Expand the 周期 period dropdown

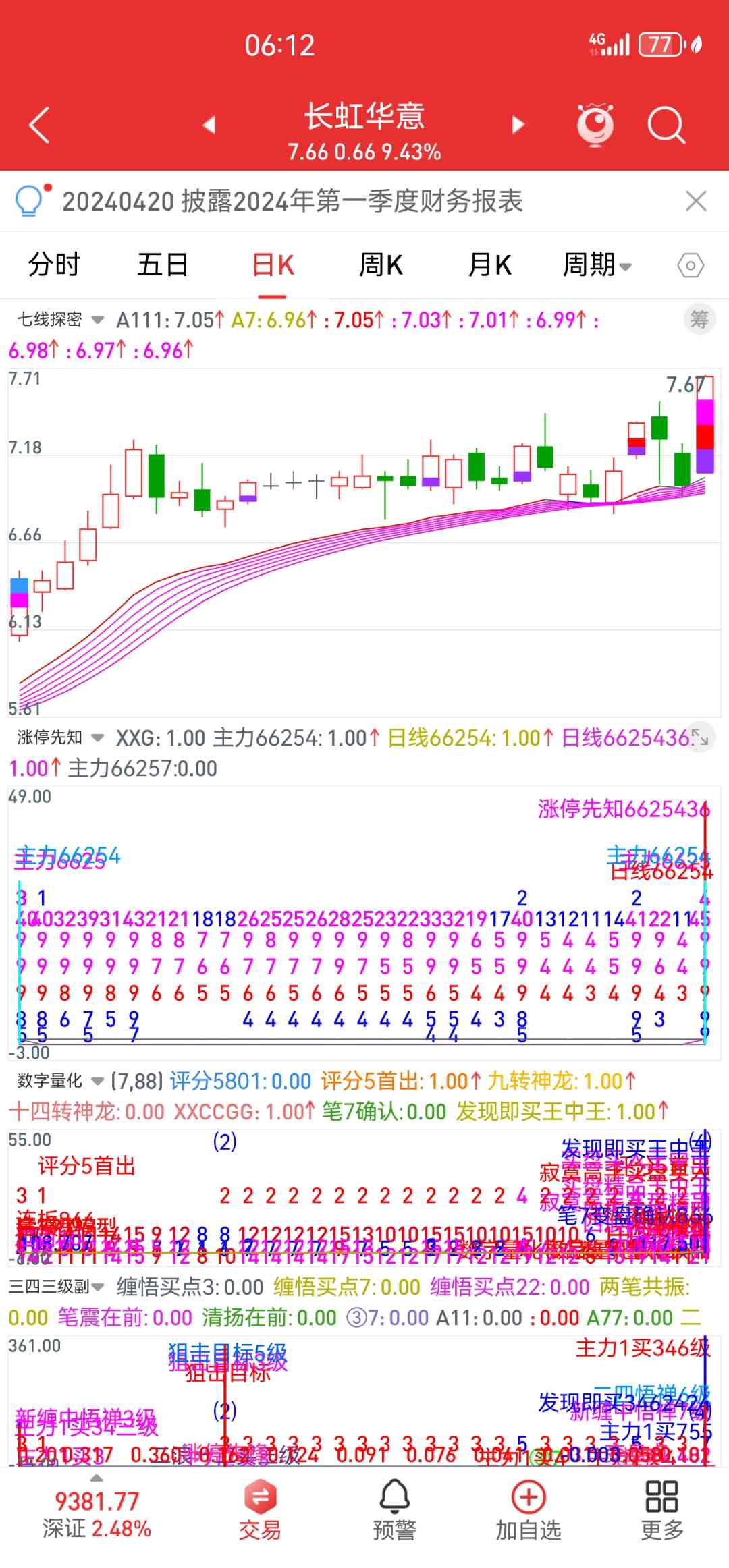[597, 264]
